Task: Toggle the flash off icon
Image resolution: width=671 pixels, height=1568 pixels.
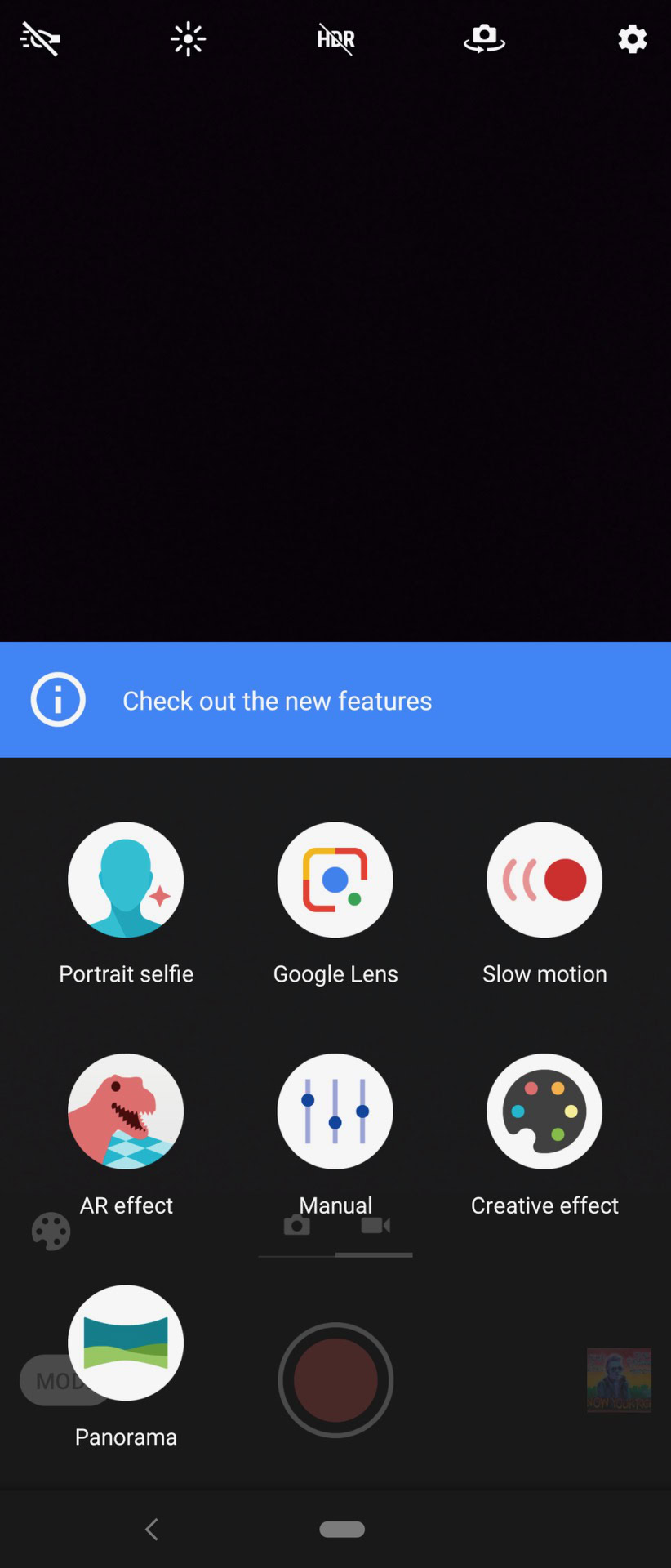Action: (39, 38)
